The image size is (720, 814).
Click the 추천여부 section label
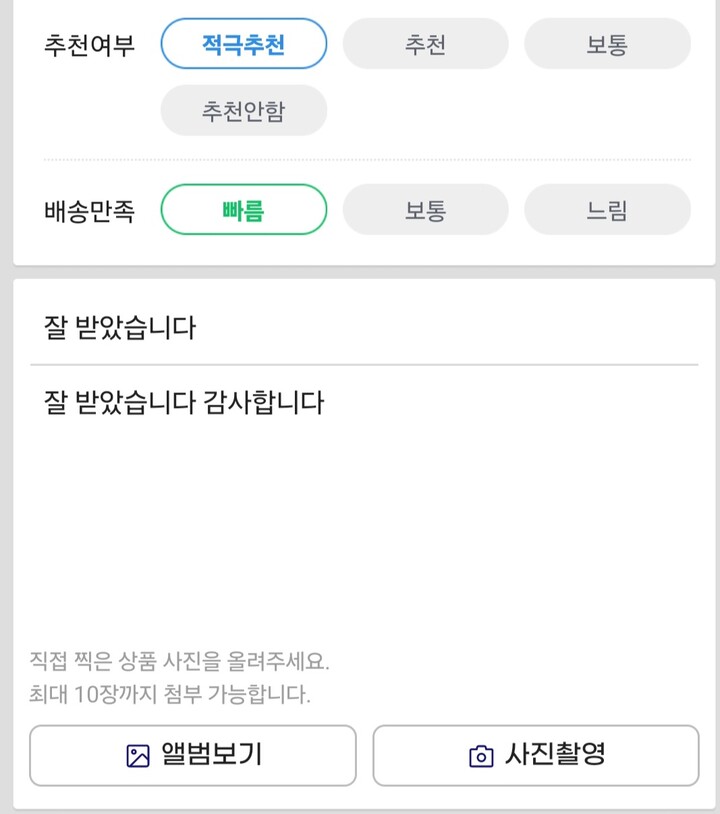click(88, 44)
